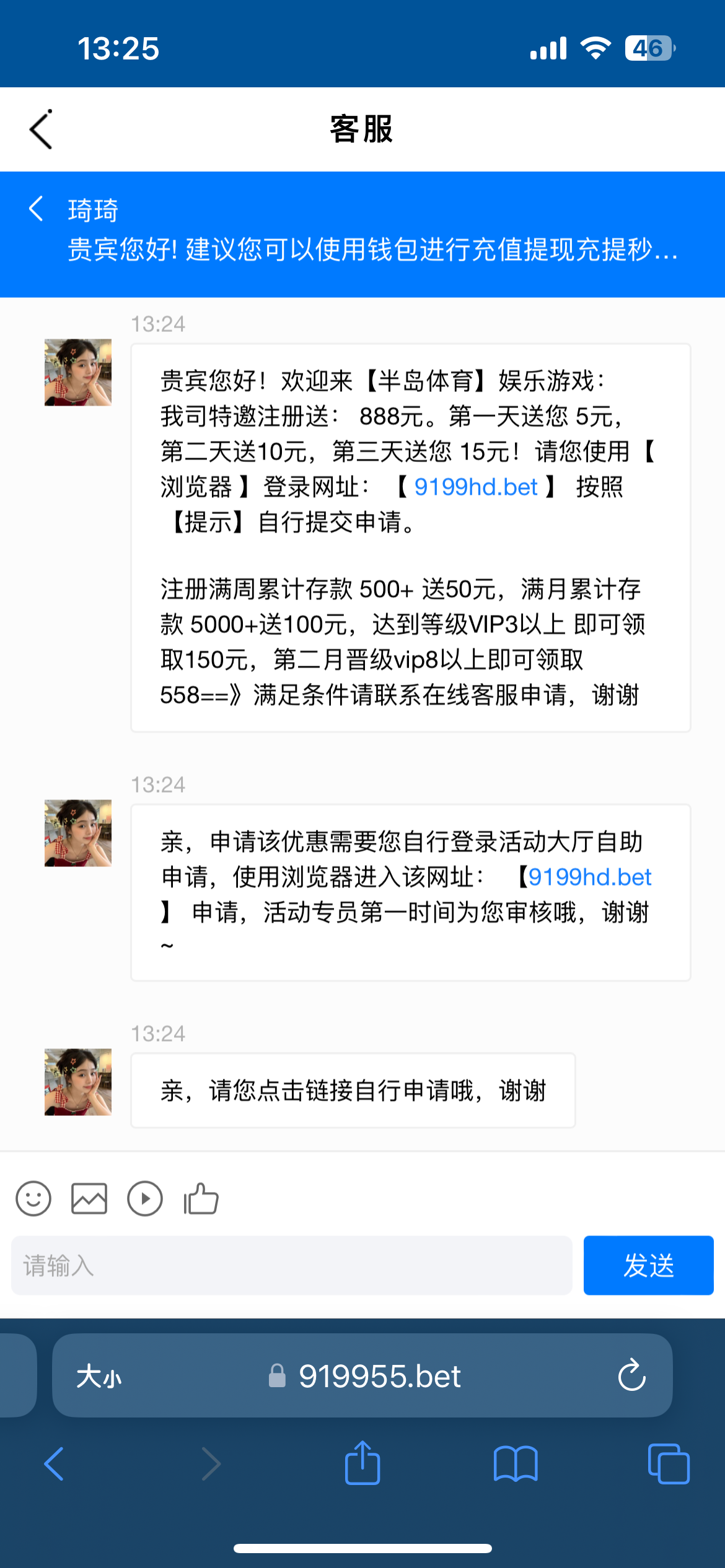This screenshot has height=1568, width=725.
Task: Open the 9199hd.bet link in the second message
Action: pos(589,877)
